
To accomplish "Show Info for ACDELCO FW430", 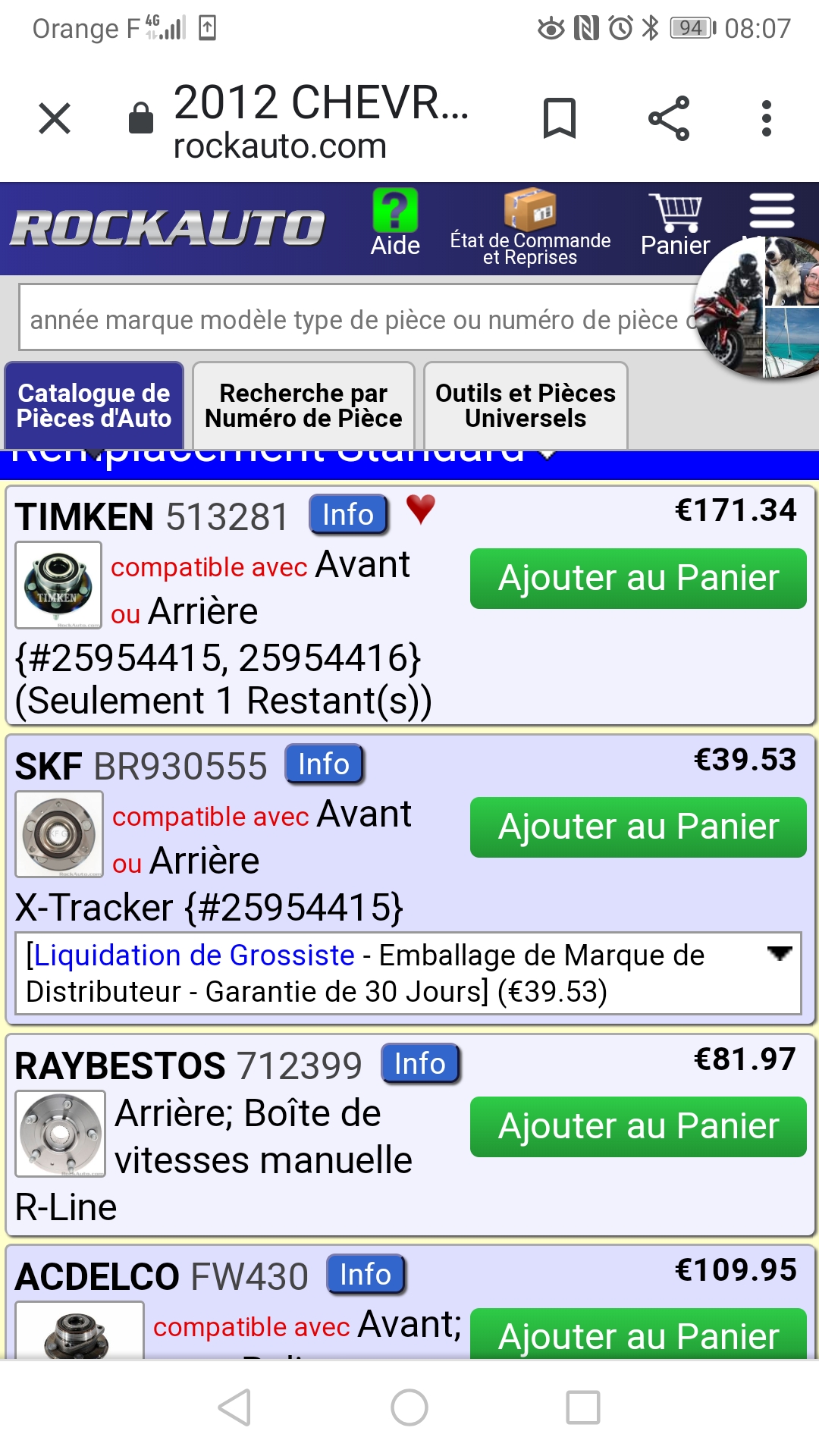I will (366, 1275).
